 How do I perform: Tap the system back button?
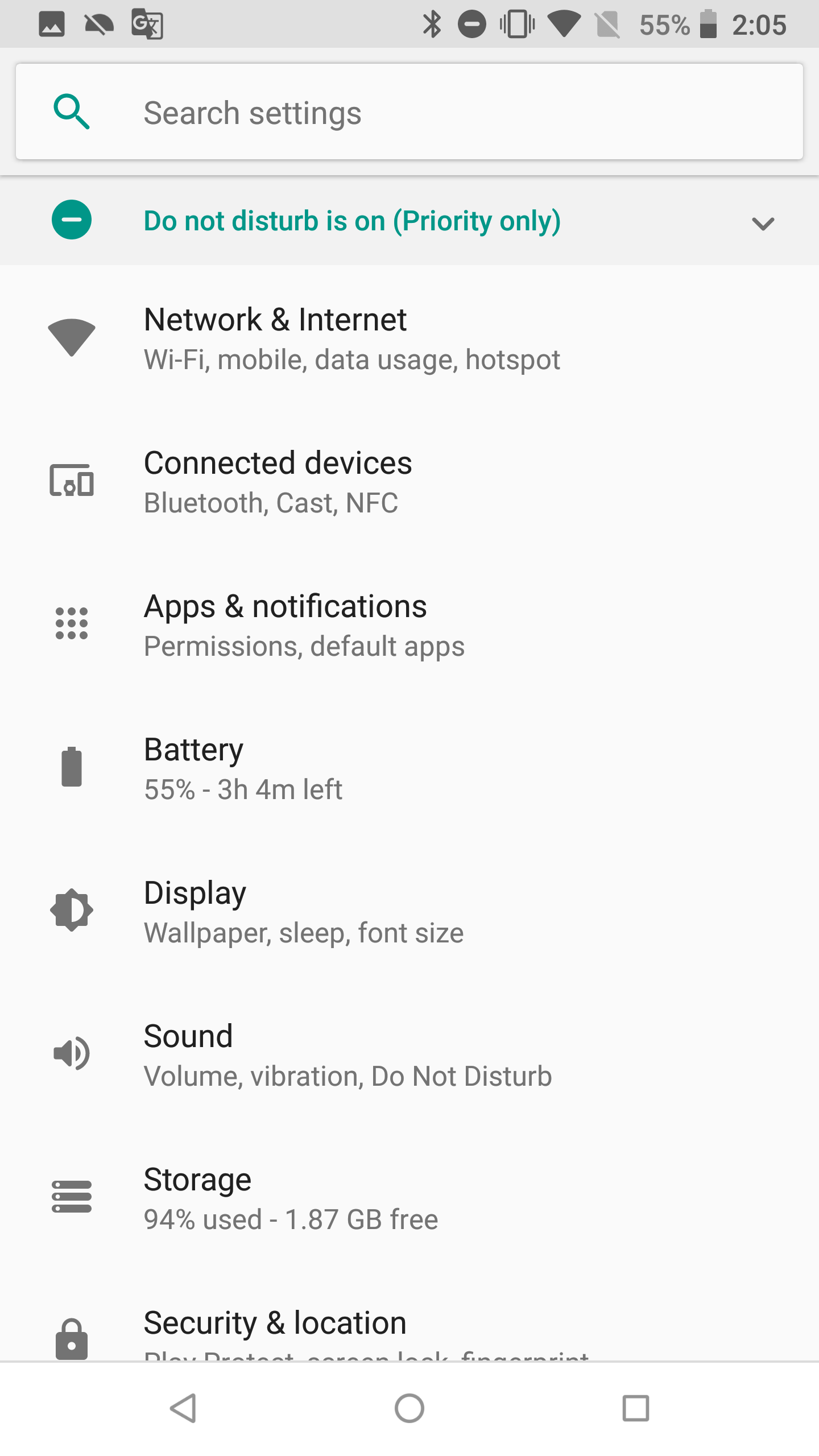(183, 1408)
